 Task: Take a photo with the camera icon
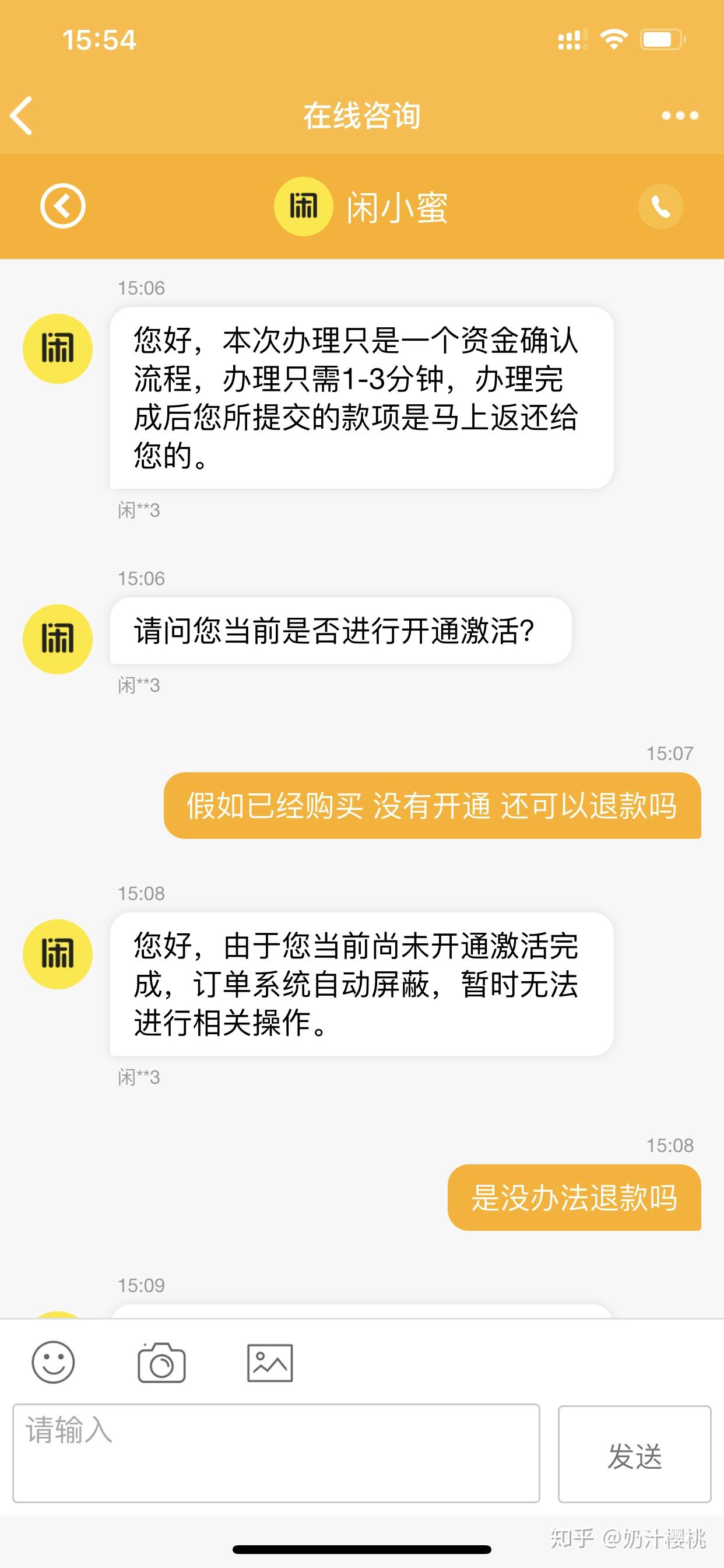point(161,1363)
